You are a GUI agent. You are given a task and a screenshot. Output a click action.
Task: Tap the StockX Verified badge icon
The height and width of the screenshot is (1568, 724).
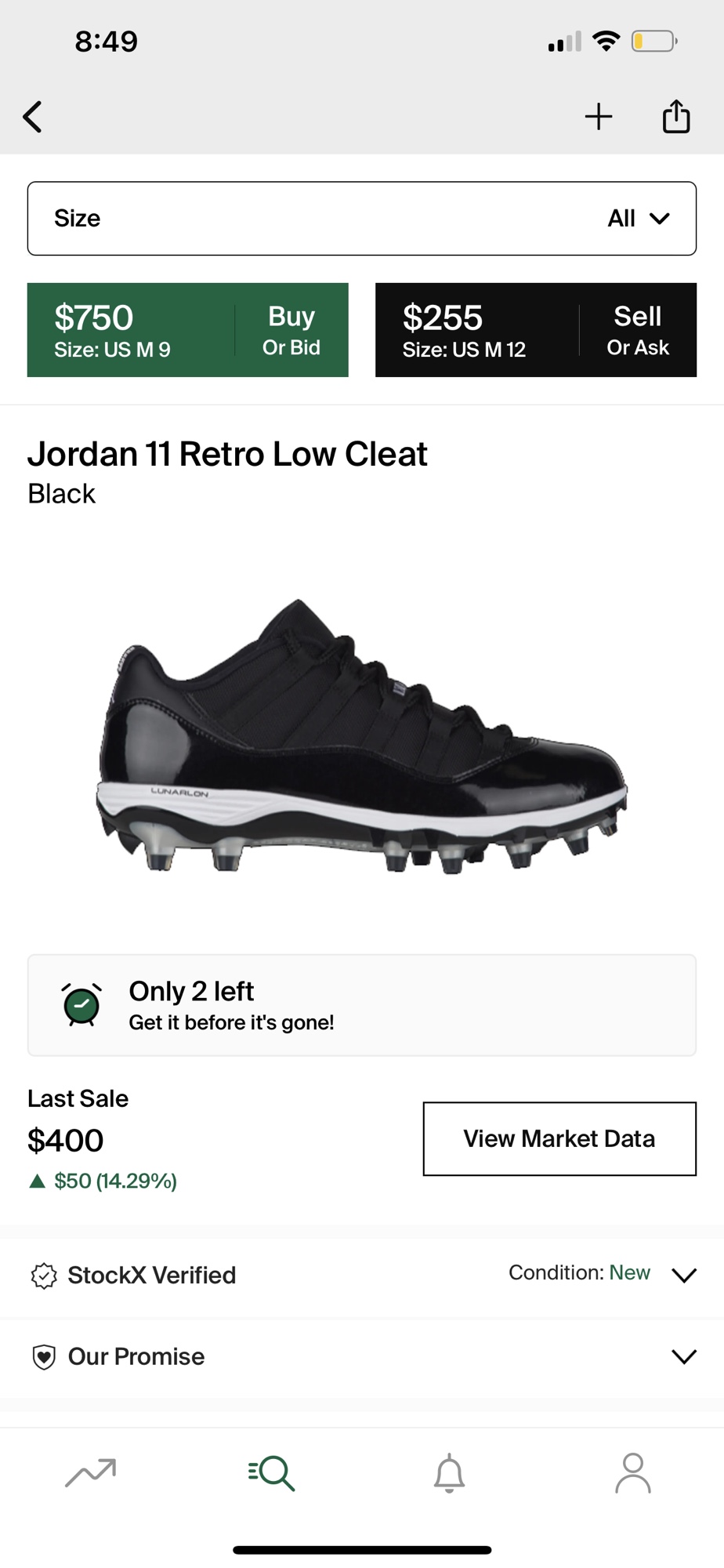coord(45,1275)
